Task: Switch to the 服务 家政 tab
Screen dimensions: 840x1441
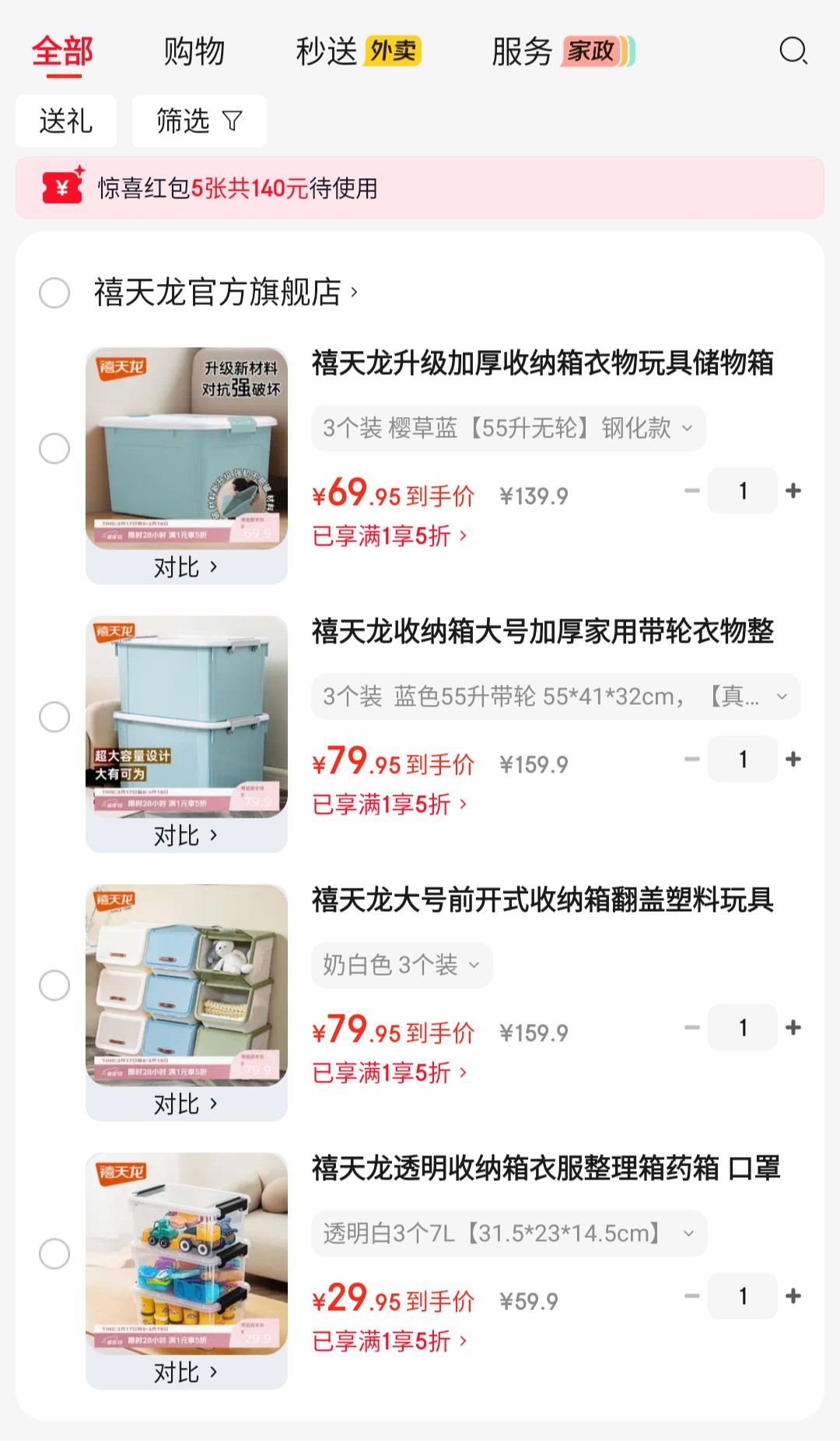Action: [x=562, y=51]
